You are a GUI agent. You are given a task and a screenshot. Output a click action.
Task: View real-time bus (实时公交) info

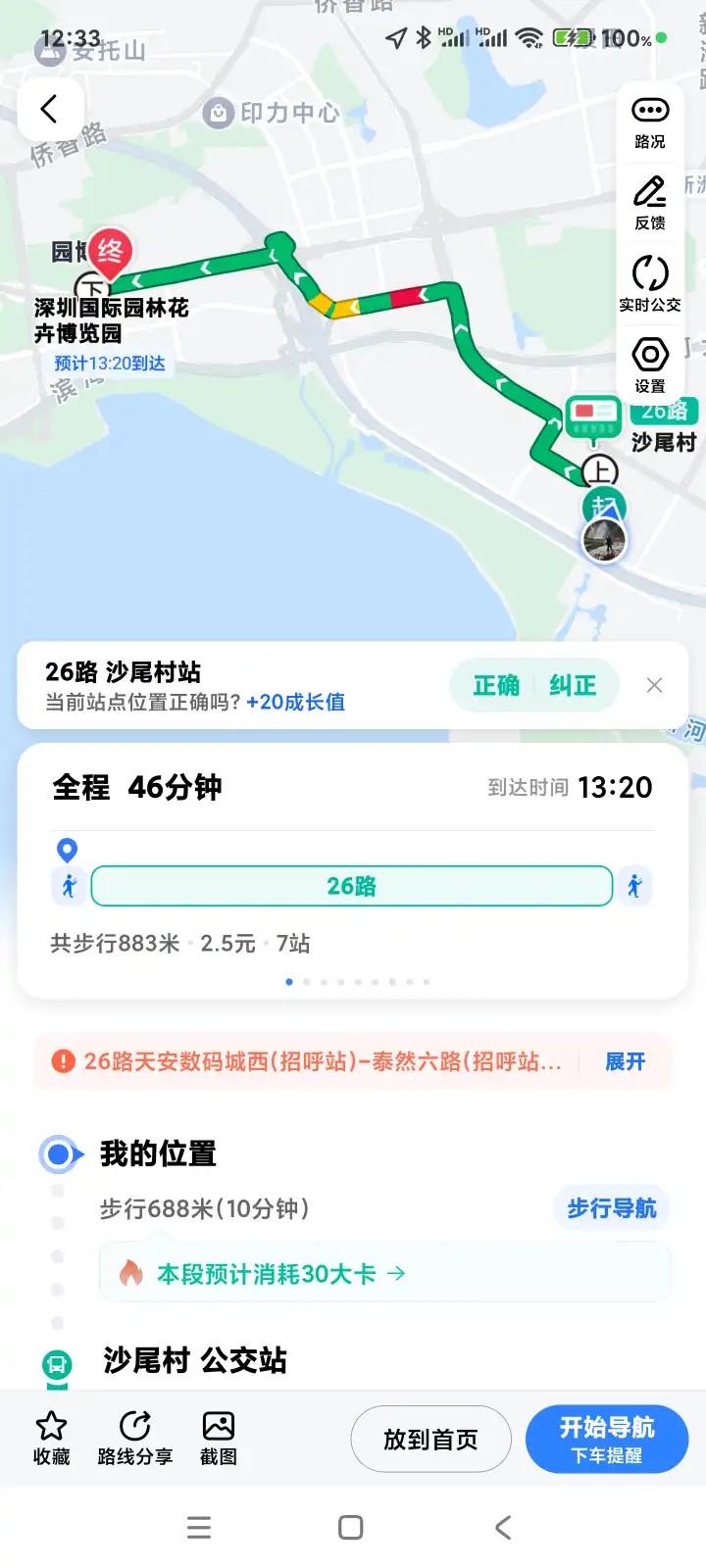(x=649, y=285)
